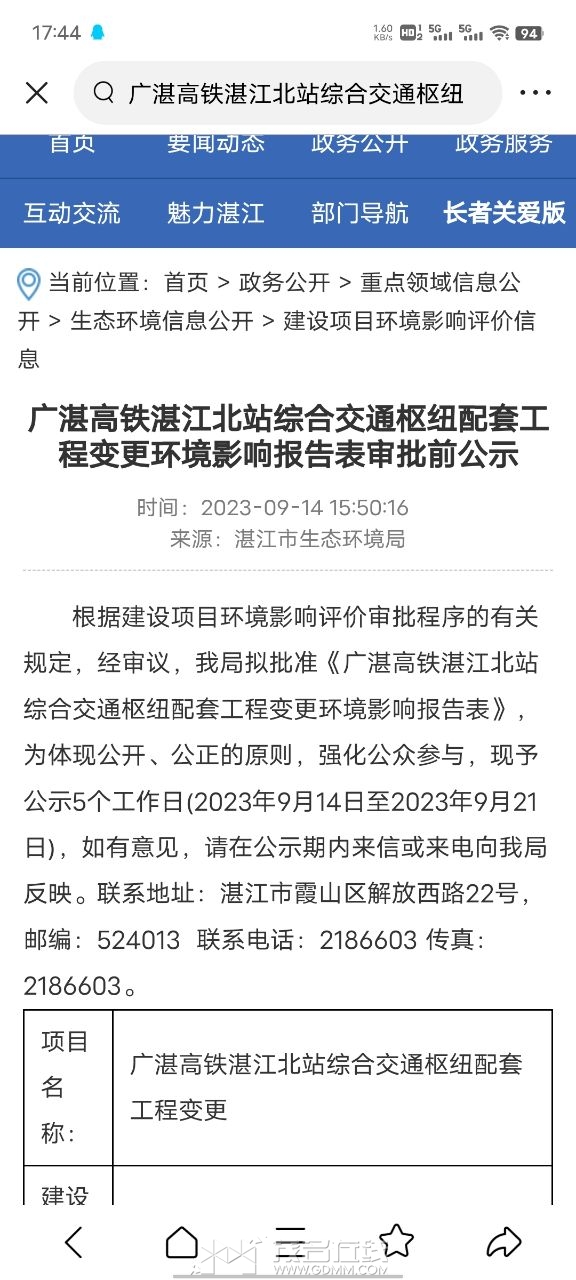Open 部门导航 navigation item
576x1280 pixels.
(360, 213)
